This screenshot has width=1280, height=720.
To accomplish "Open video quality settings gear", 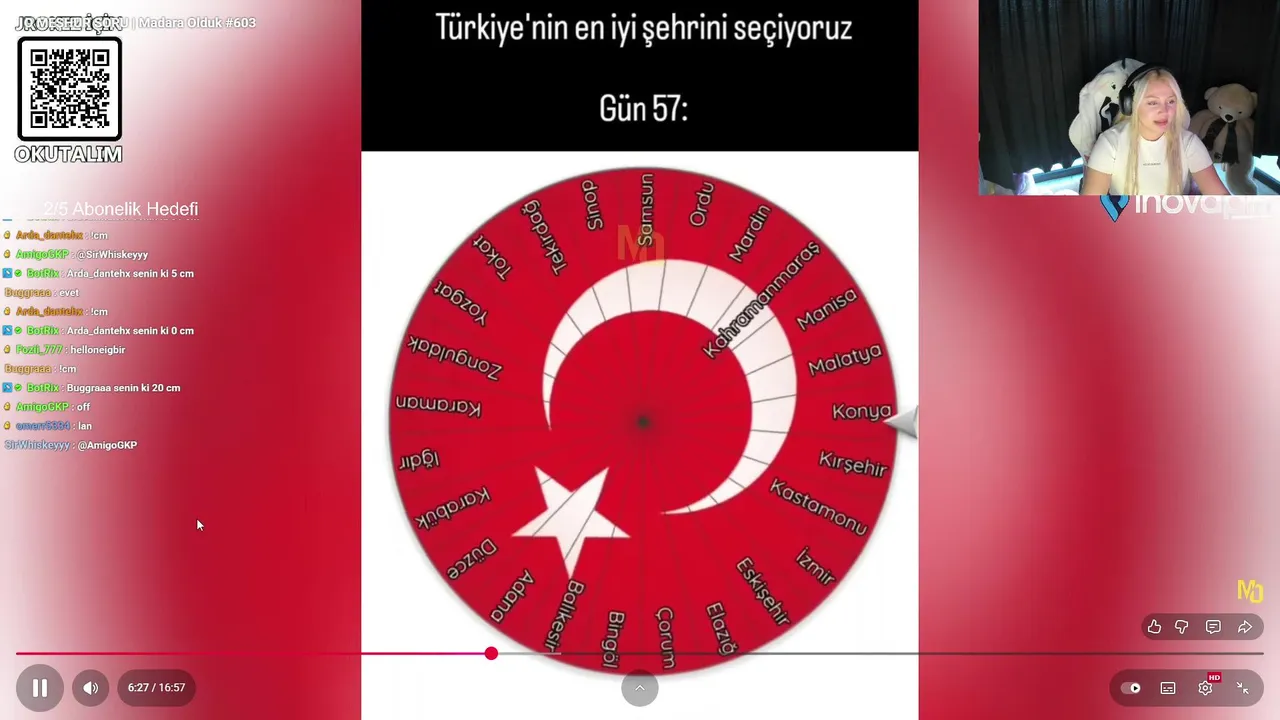I will coord(1205,688).
